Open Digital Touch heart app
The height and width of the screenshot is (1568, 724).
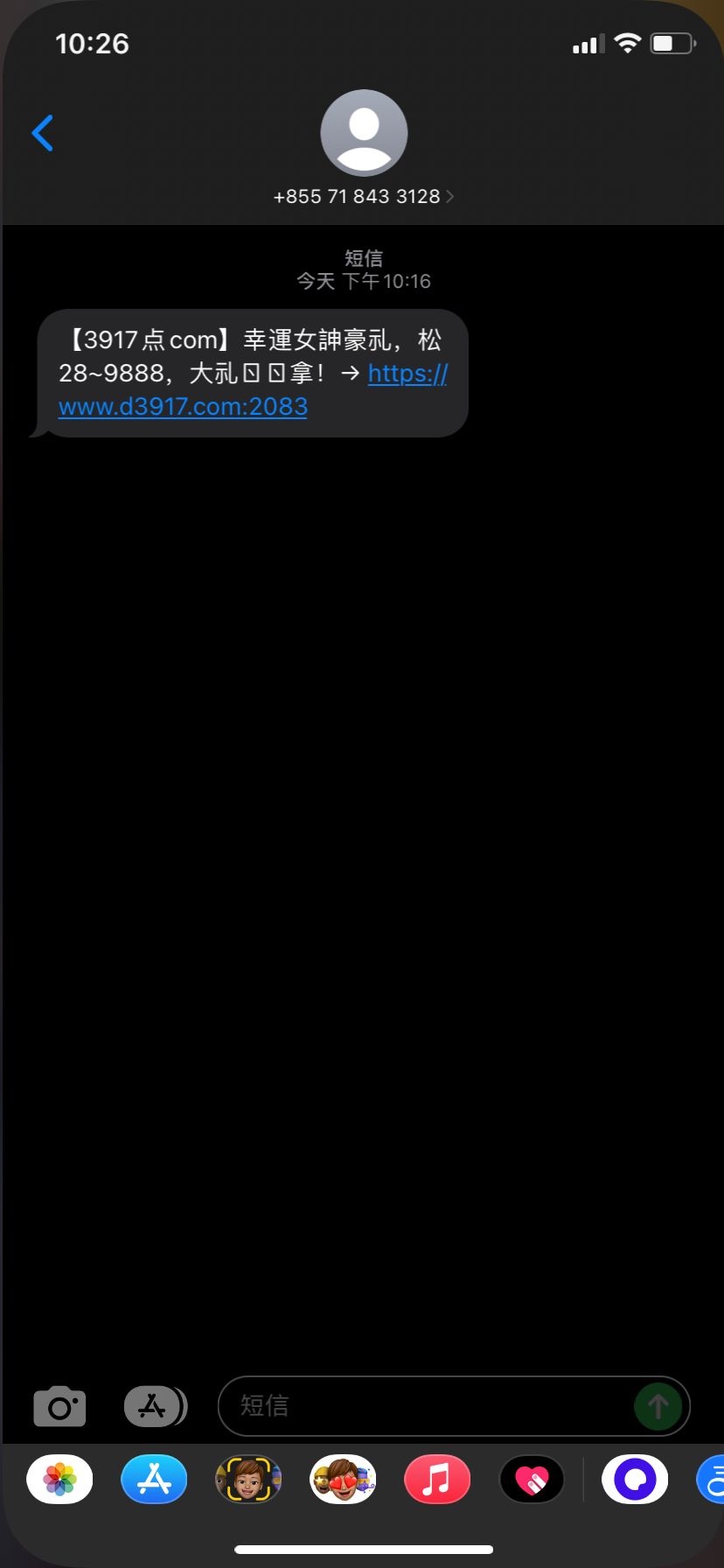532,1480
